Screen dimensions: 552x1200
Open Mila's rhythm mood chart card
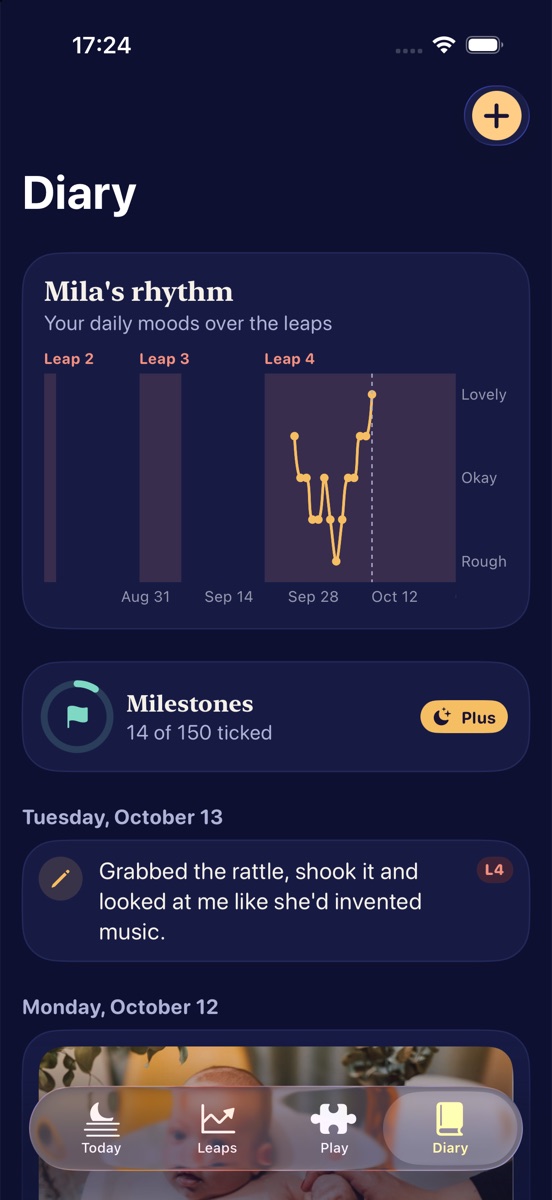click(276, 440)
